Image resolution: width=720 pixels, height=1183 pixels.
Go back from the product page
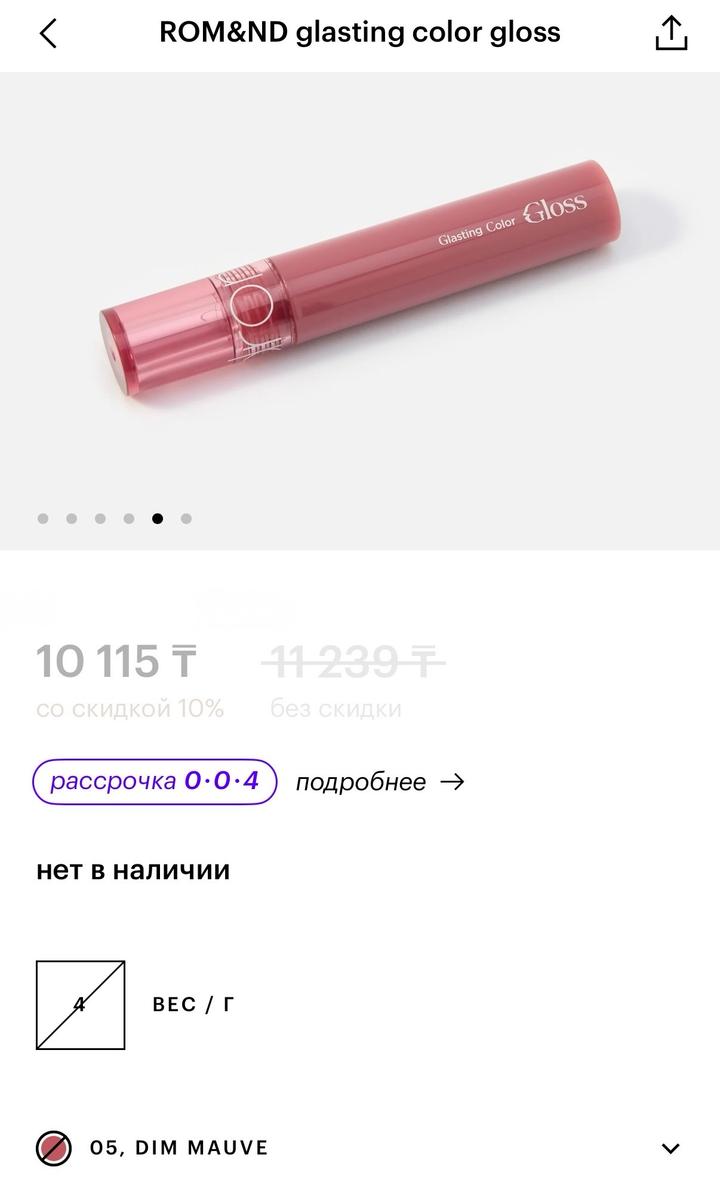tap(48, 33)
